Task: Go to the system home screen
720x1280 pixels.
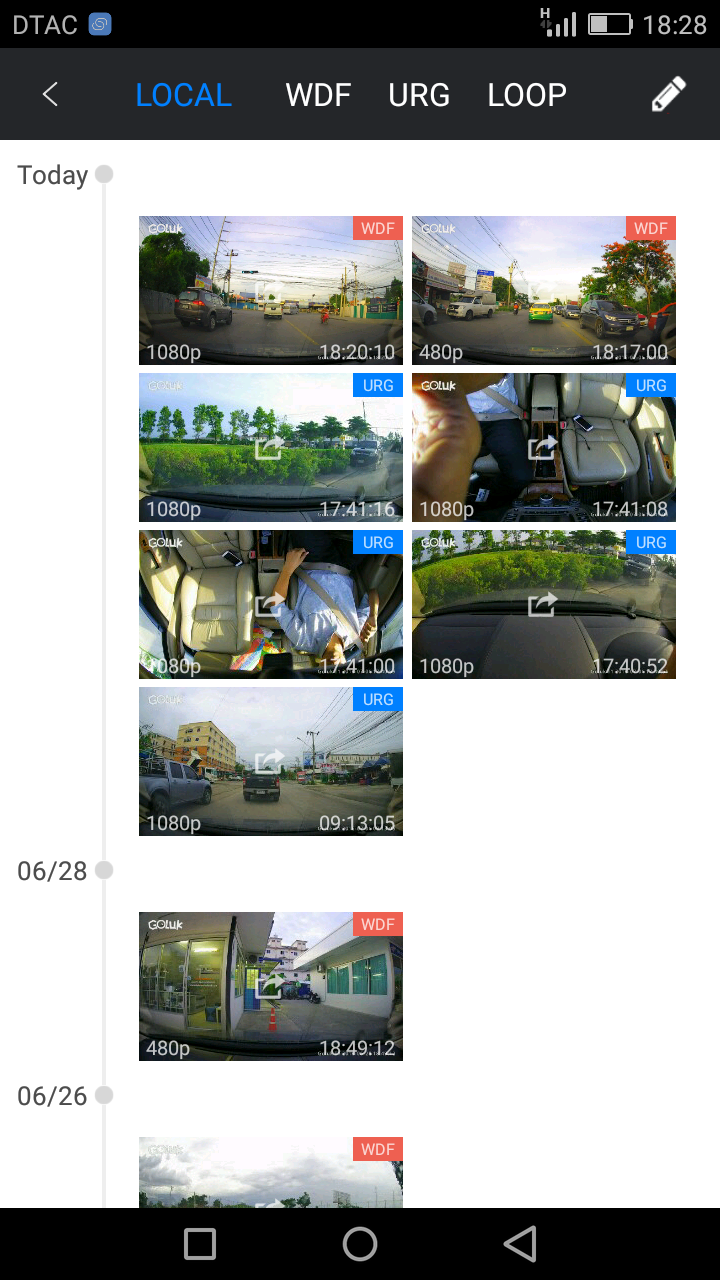Action: coord(360,1244)
